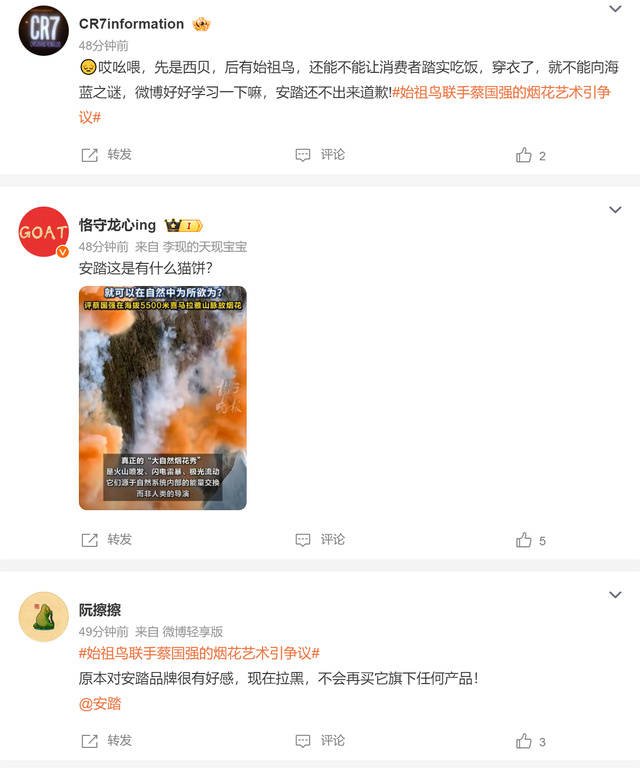This screenshot has height=768, width=640.
Task: Open the fireworks image in 恪守龙心ing's post
Action: click(163, 398)
